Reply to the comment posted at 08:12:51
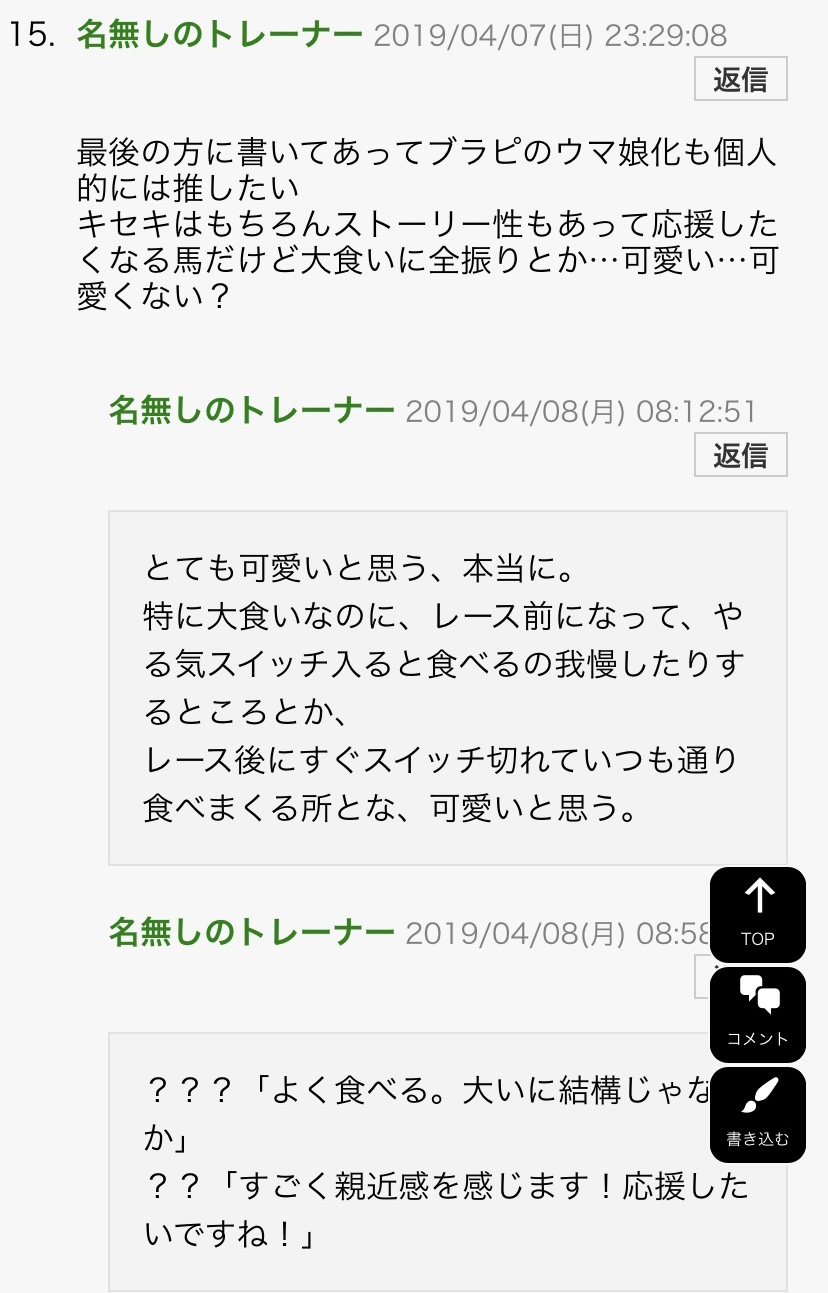This screenshot has width=828, height=1293. click(740, 455)
